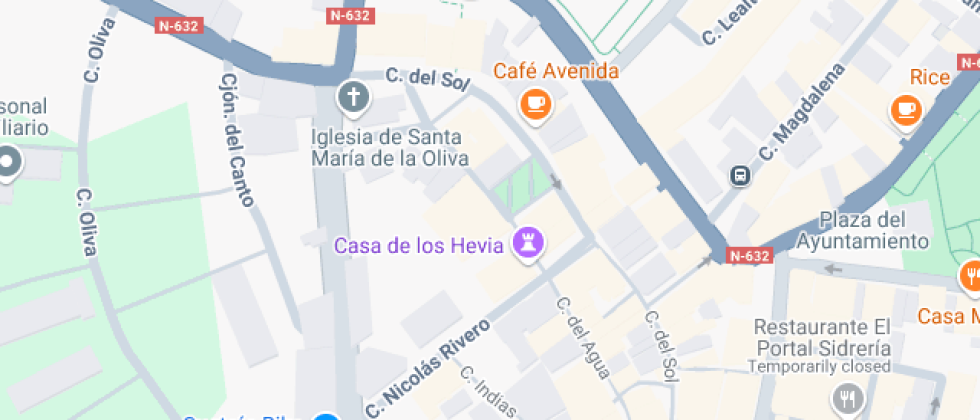Tap the Casa M restaurant pin
The width and height of the screenshot is (980, 420).
[x=971, y=275]
